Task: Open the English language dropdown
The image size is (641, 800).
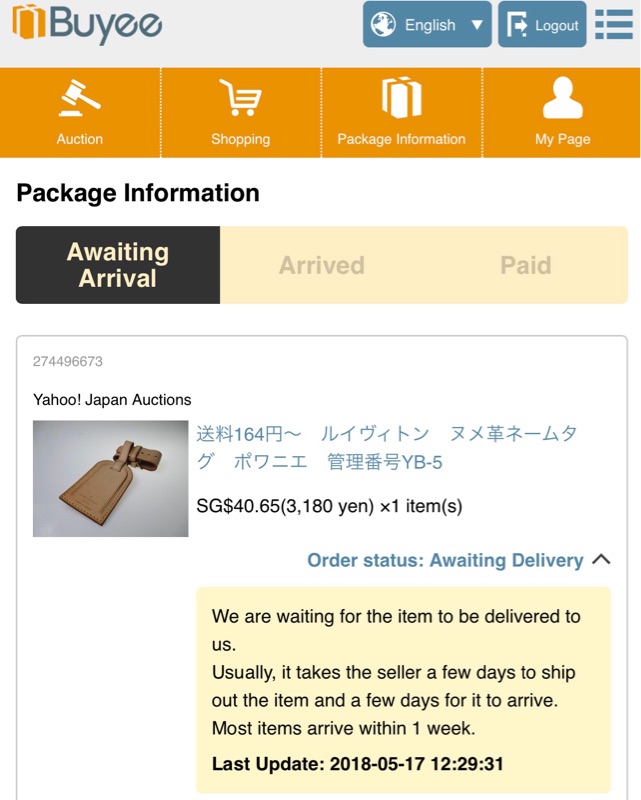Action: click(427, 25)
